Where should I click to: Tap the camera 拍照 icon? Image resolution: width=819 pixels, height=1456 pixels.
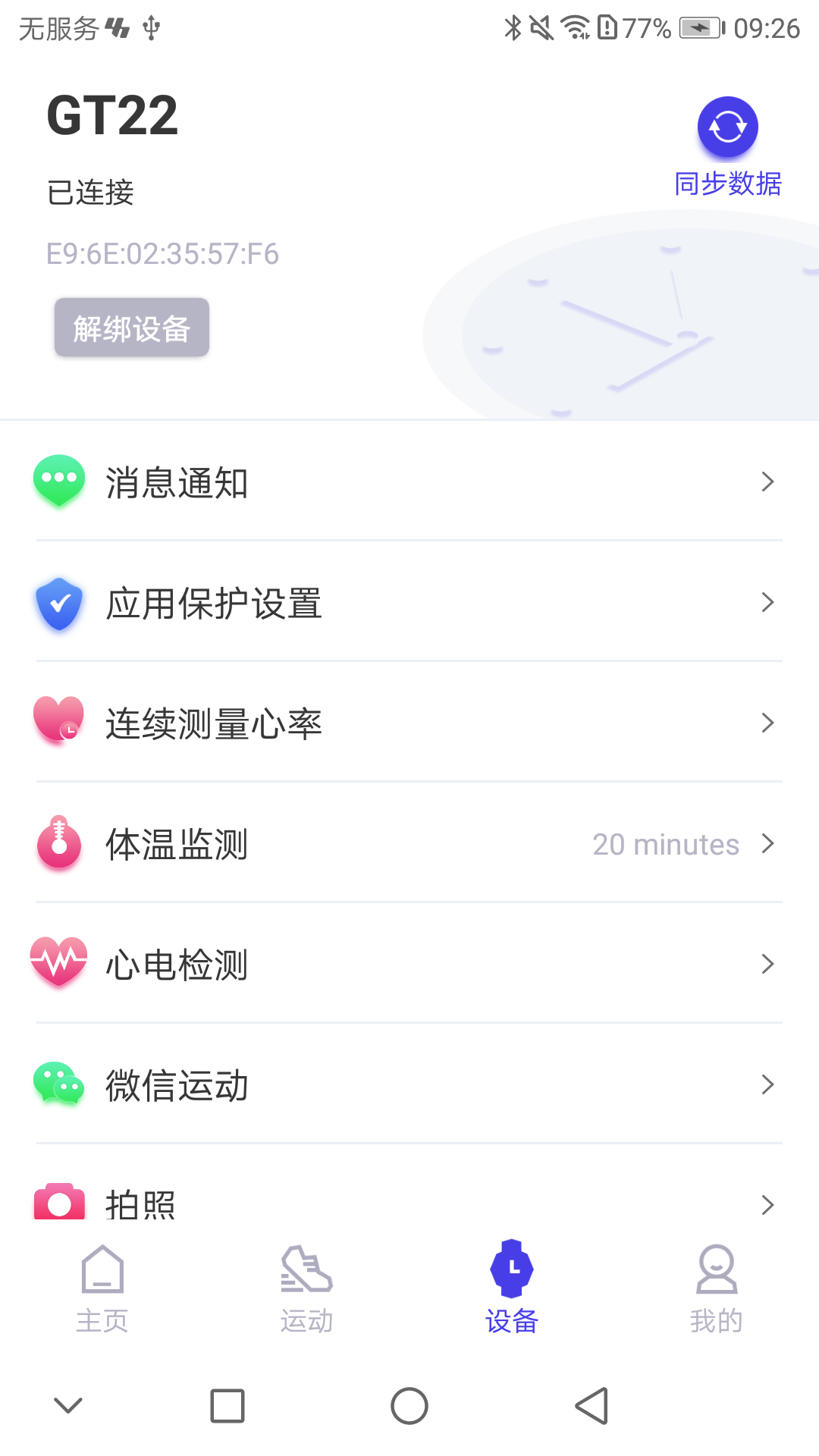(x=58, y=1202)
